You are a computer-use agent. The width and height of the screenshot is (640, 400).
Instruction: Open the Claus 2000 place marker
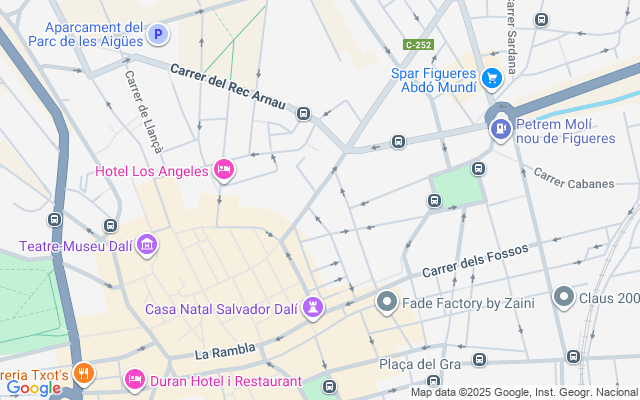(563, 297)
